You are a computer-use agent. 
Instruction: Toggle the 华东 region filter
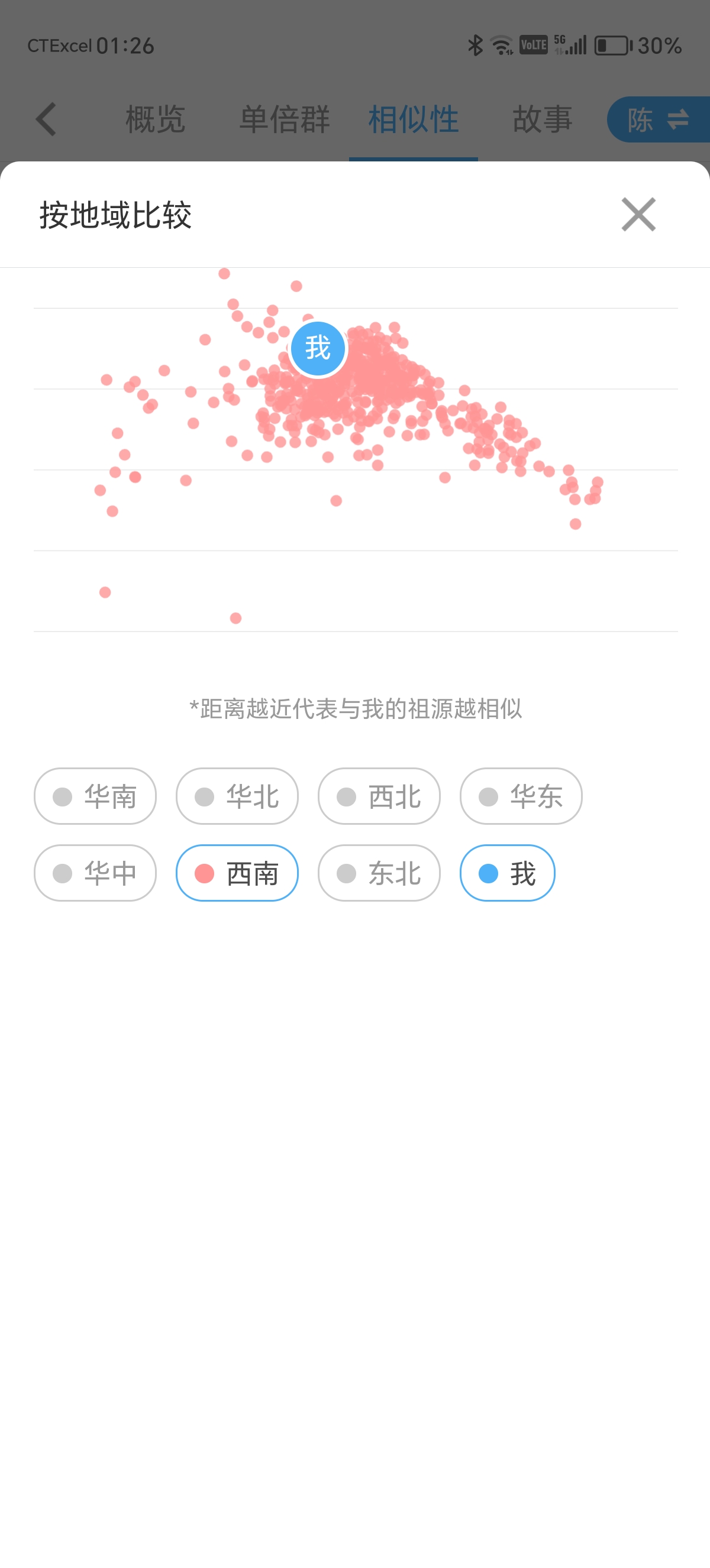(521, 796)
